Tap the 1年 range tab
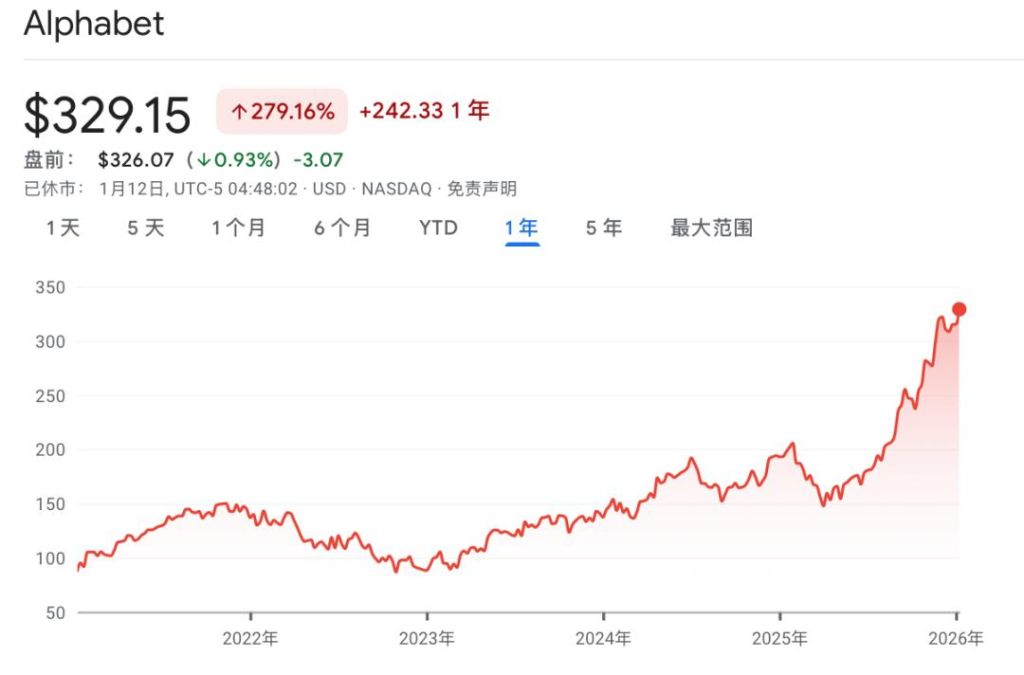Image resolution: width=1024 pixels, height=675 pixels. click(522, 228)
